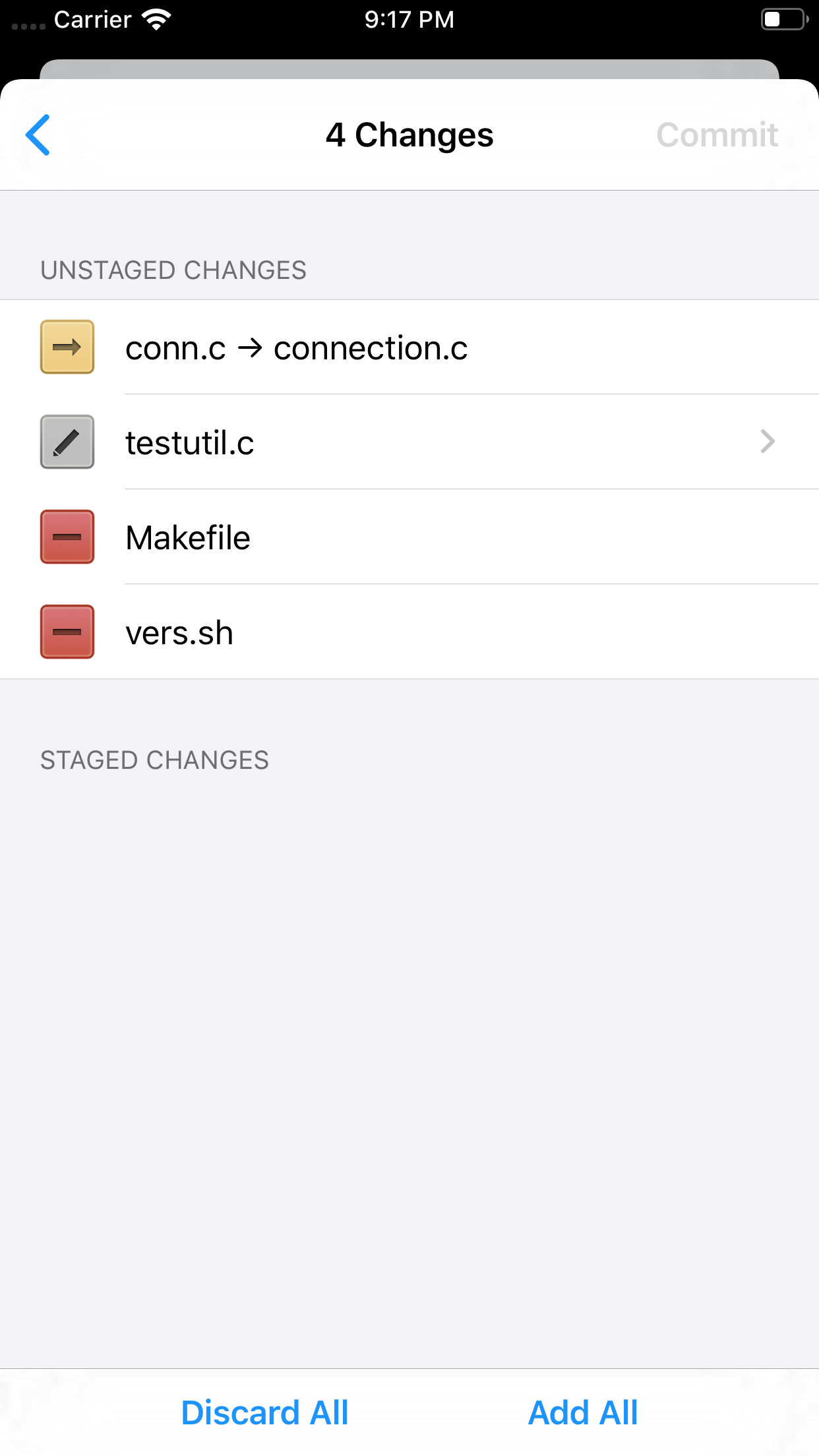
Task: Expand the conn.c to connection.c rename entry
Action: click(409, 348)
